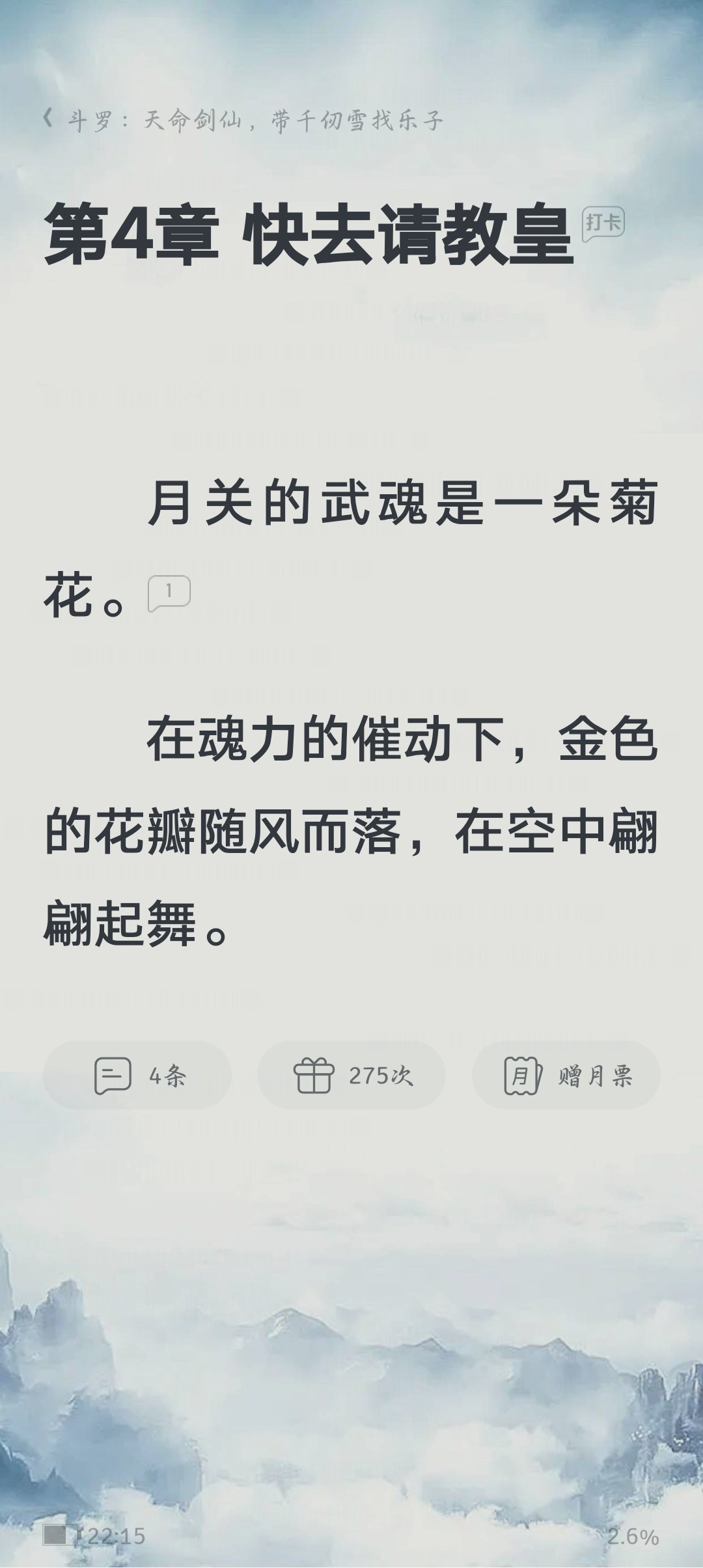Tap the 打卡 check-in bubble
Screen dimensions: 703x1568
[603, 223]
